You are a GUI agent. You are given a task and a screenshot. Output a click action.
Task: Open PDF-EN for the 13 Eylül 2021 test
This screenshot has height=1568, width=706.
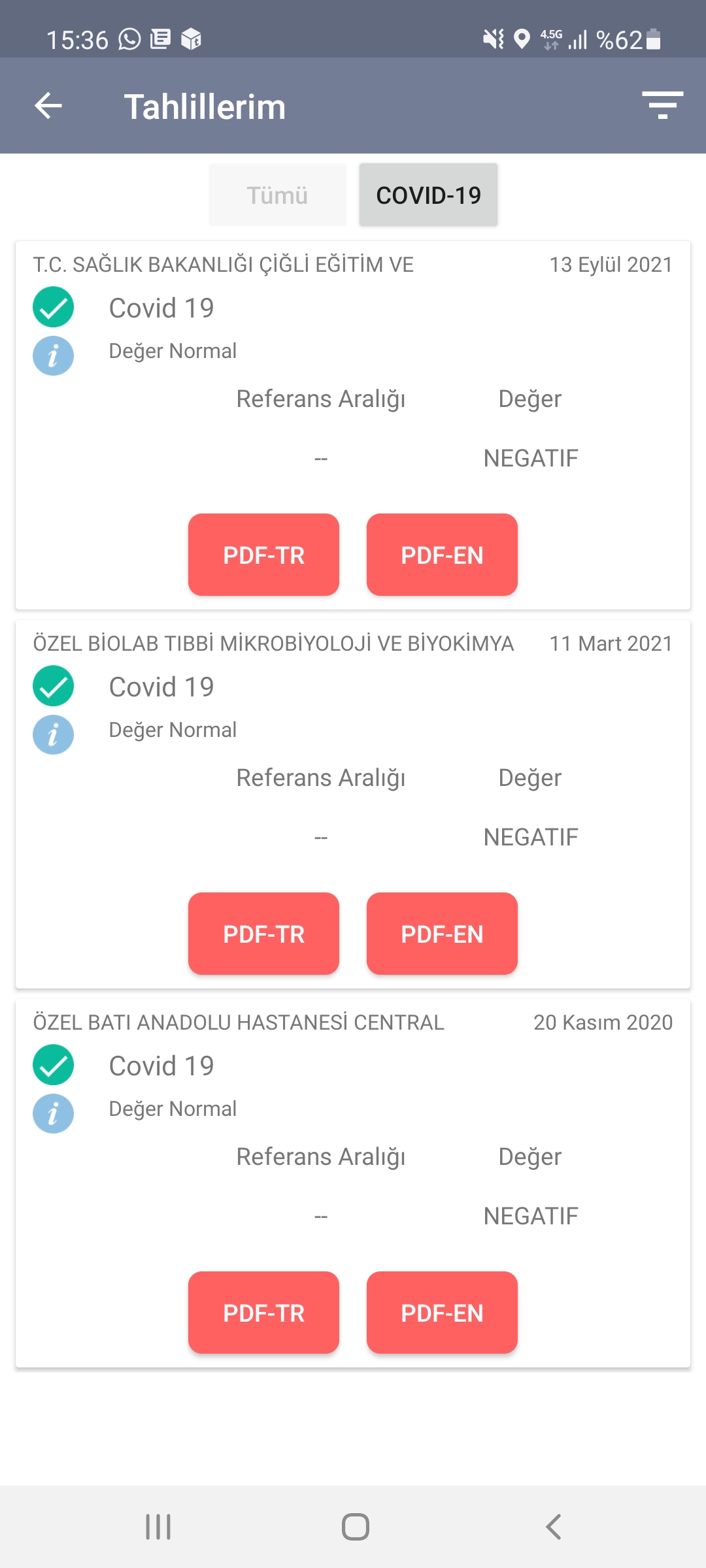tap(442, 555)
